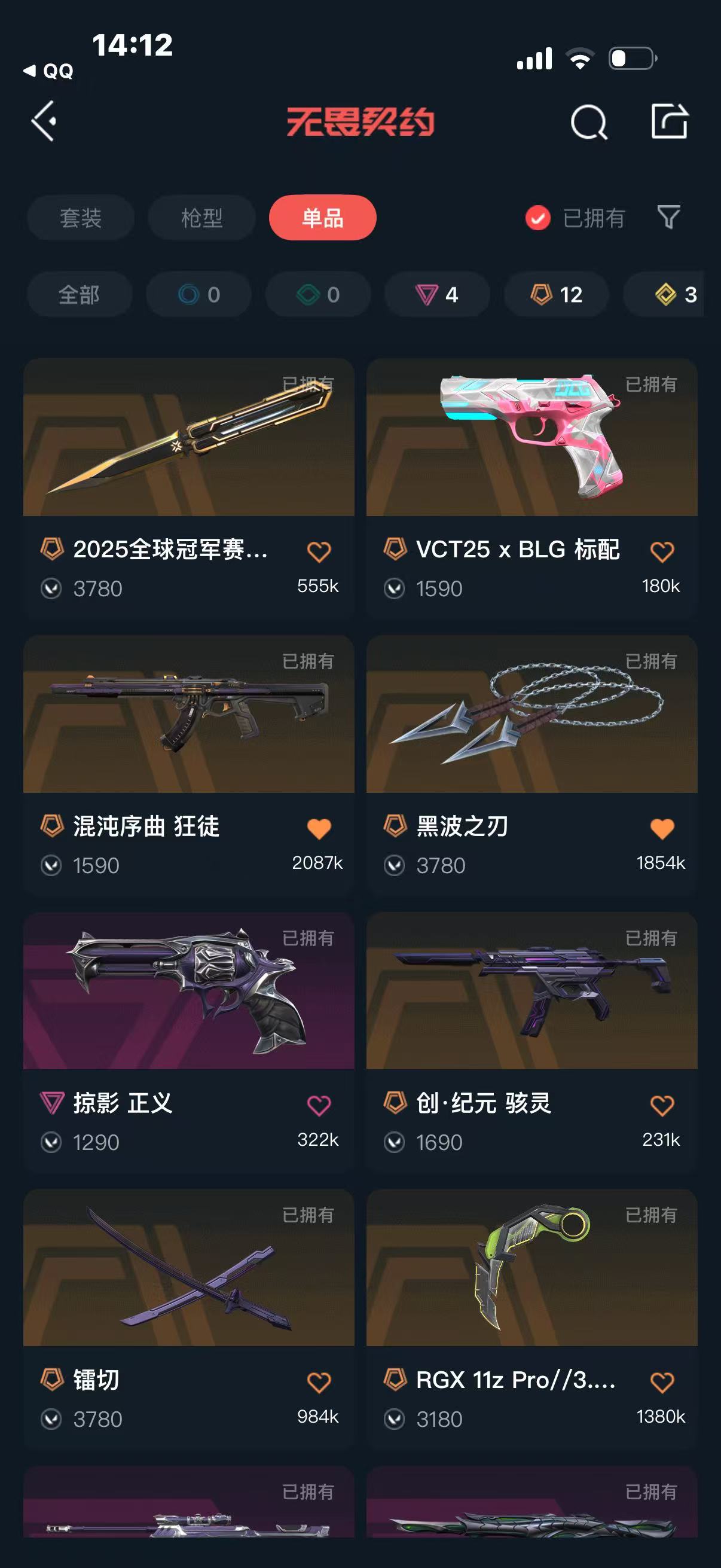
Task: Select the 单品 tab
Action: click(322, 218)
